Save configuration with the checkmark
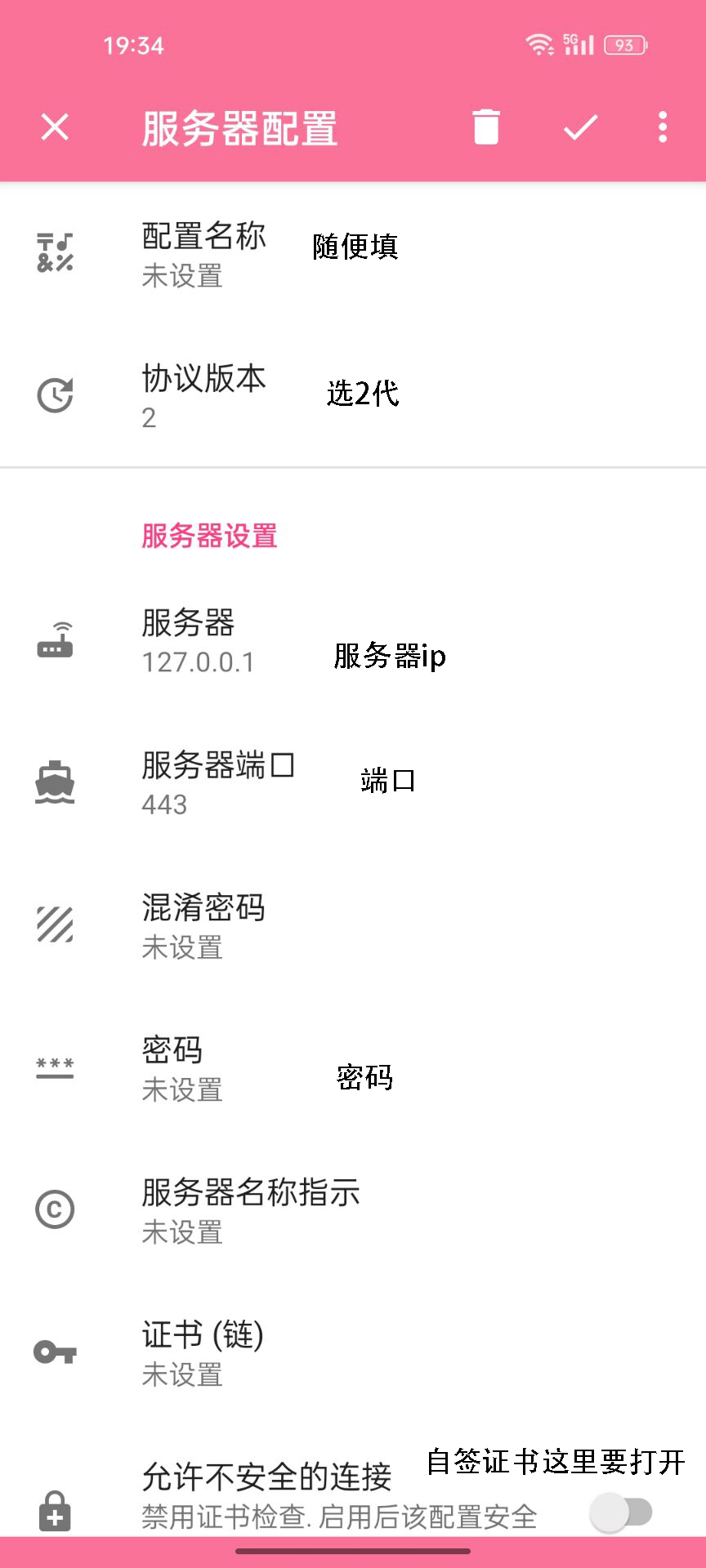 click(x=580, y=127)
